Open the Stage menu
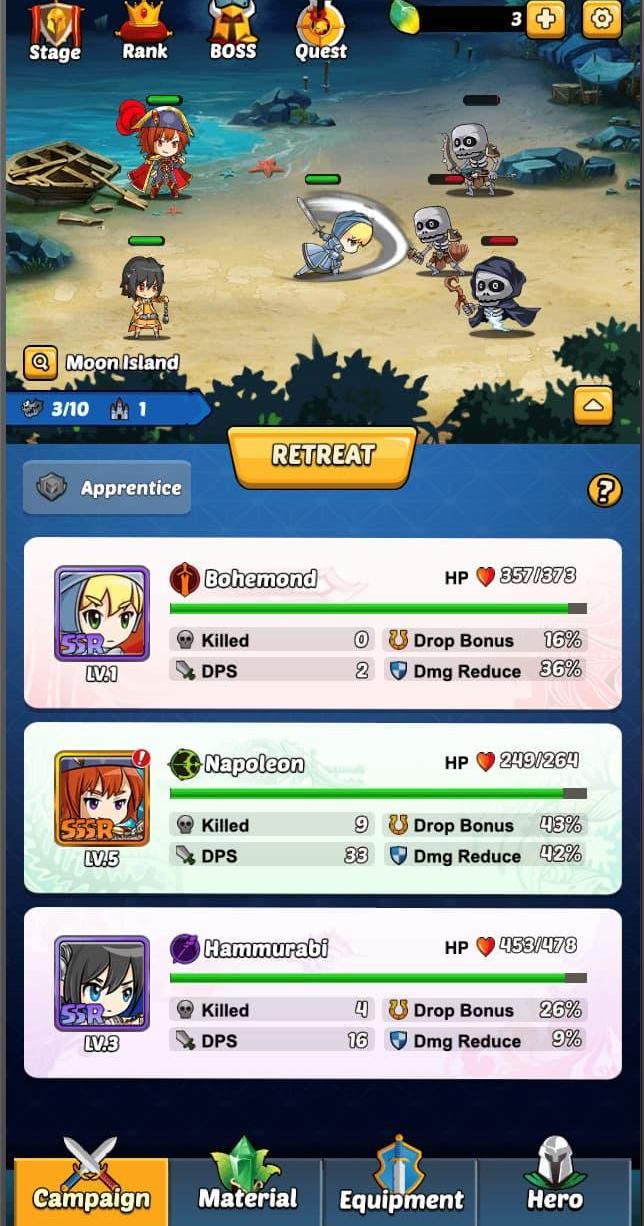The image size is (644, 1226). coord(55,31)
